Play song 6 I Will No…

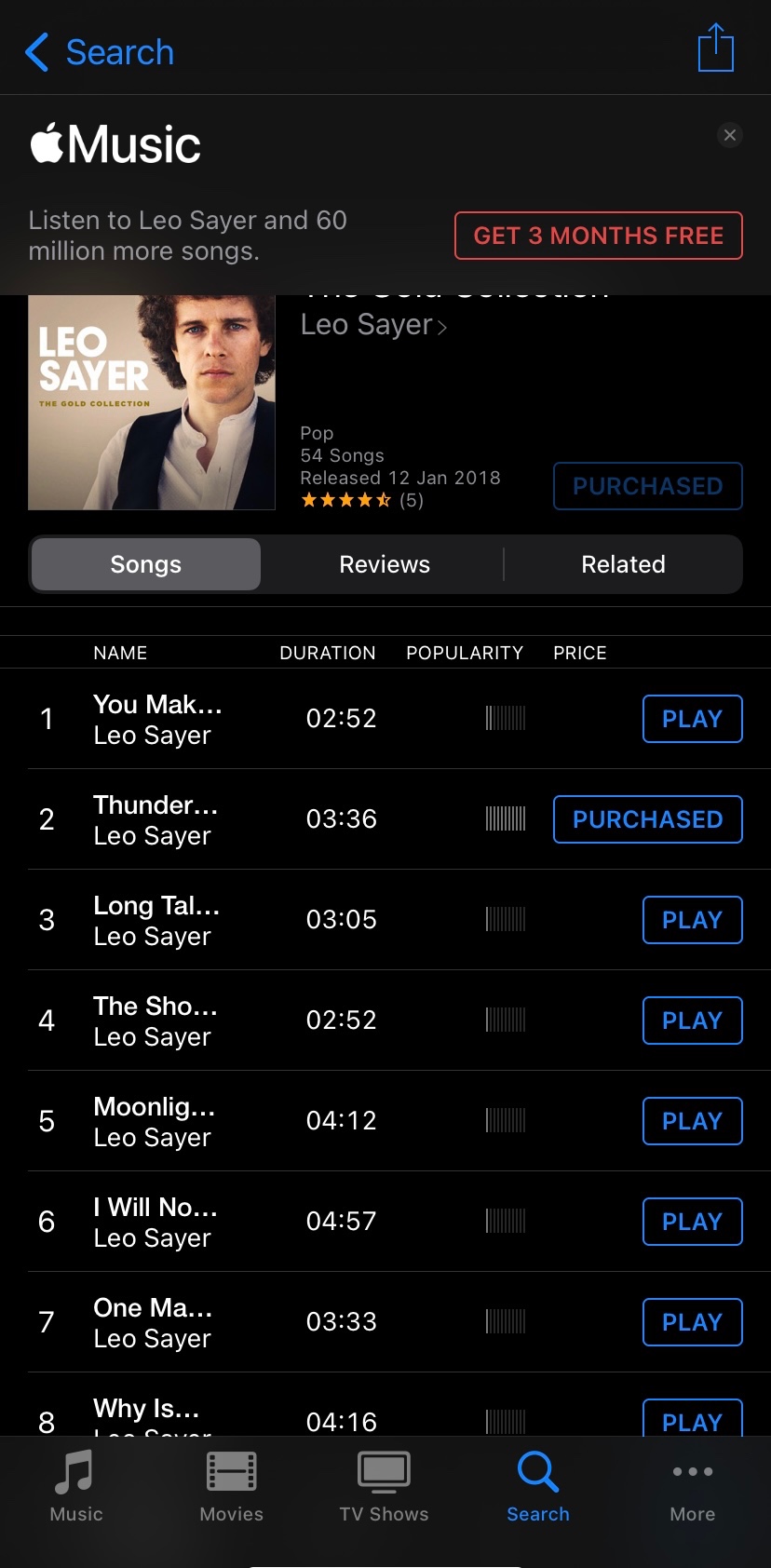[x=692, y=1222]
